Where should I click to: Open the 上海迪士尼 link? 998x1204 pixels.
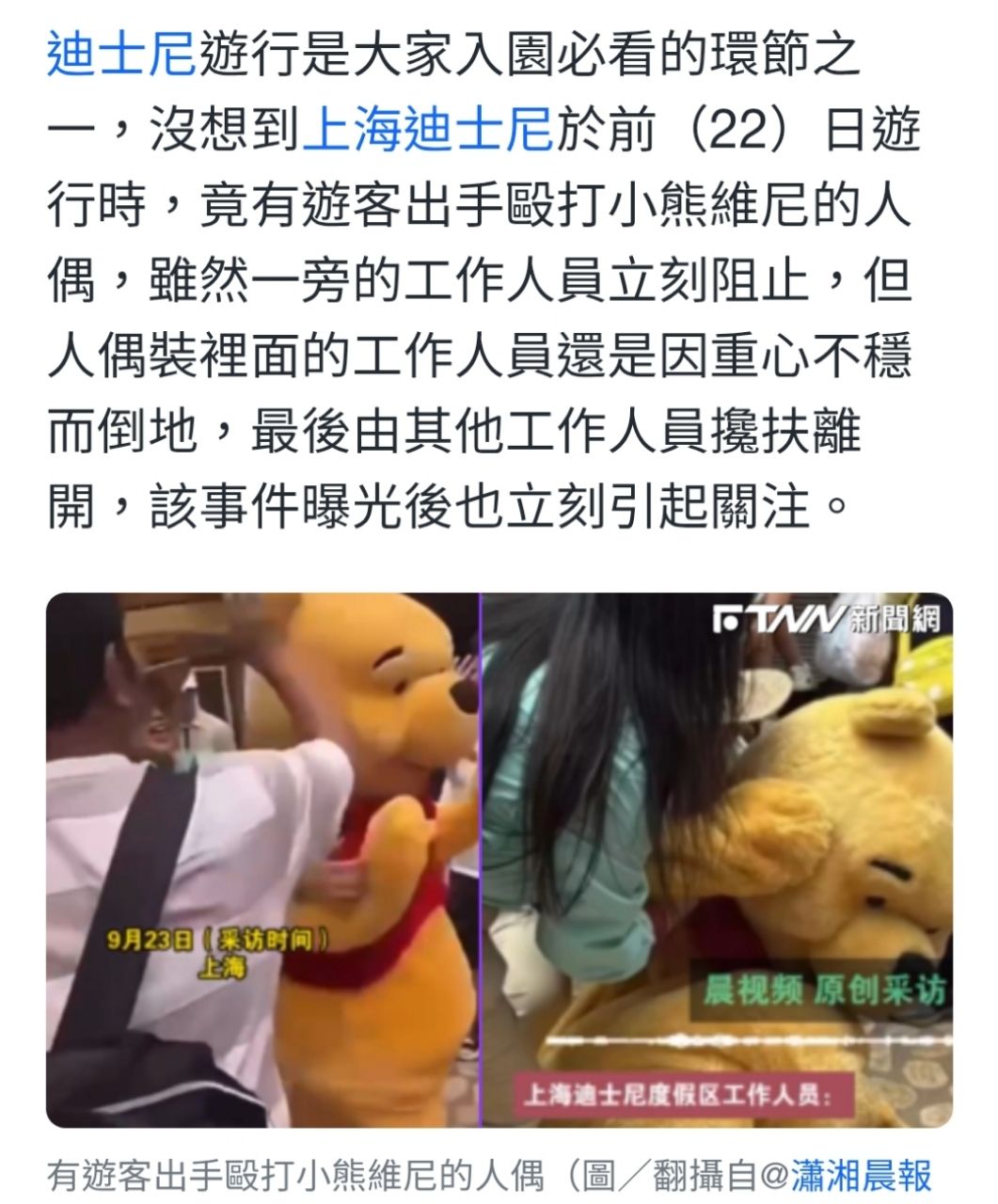coord(426,131)
